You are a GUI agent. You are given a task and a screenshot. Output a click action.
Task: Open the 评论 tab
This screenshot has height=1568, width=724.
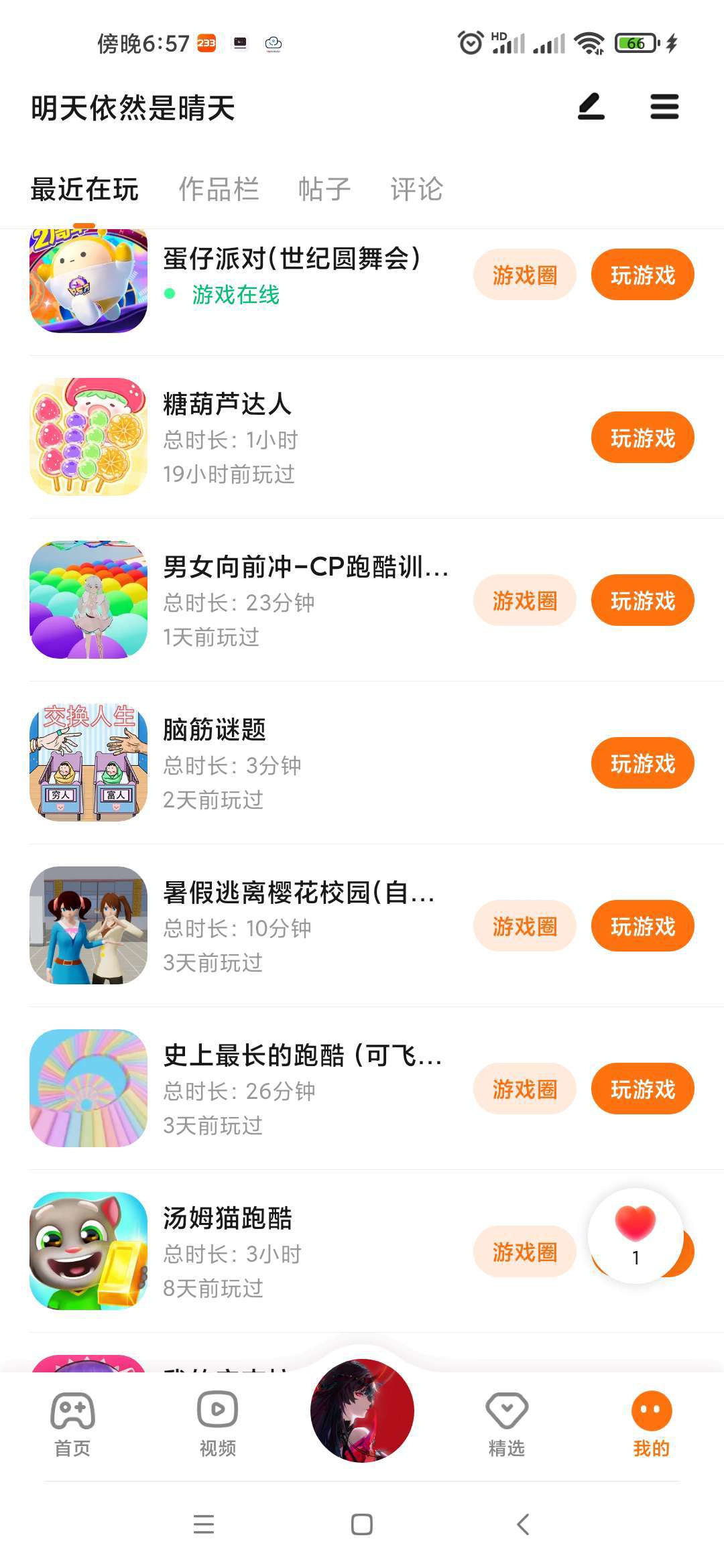click(416, 190)
